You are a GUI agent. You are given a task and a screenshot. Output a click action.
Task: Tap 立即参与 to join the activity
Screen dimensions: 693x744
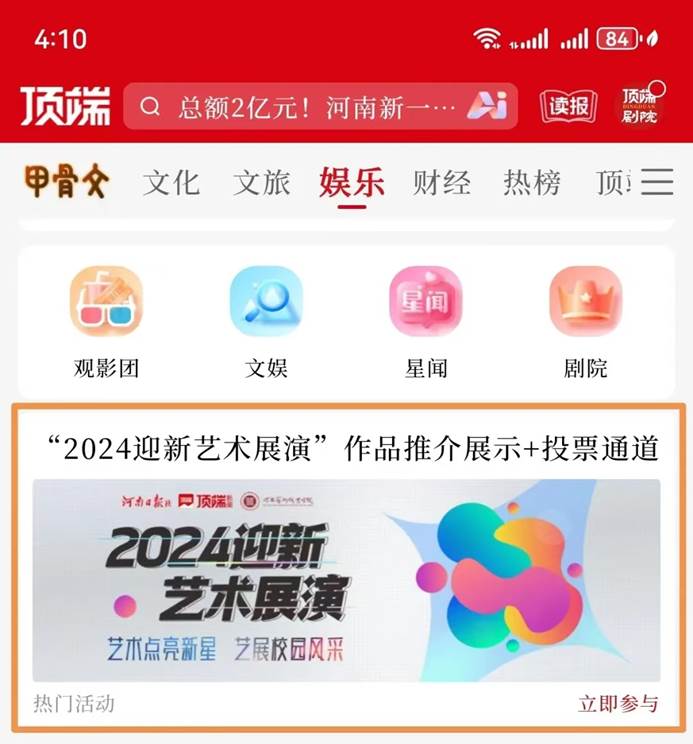(x=618, y=703)
